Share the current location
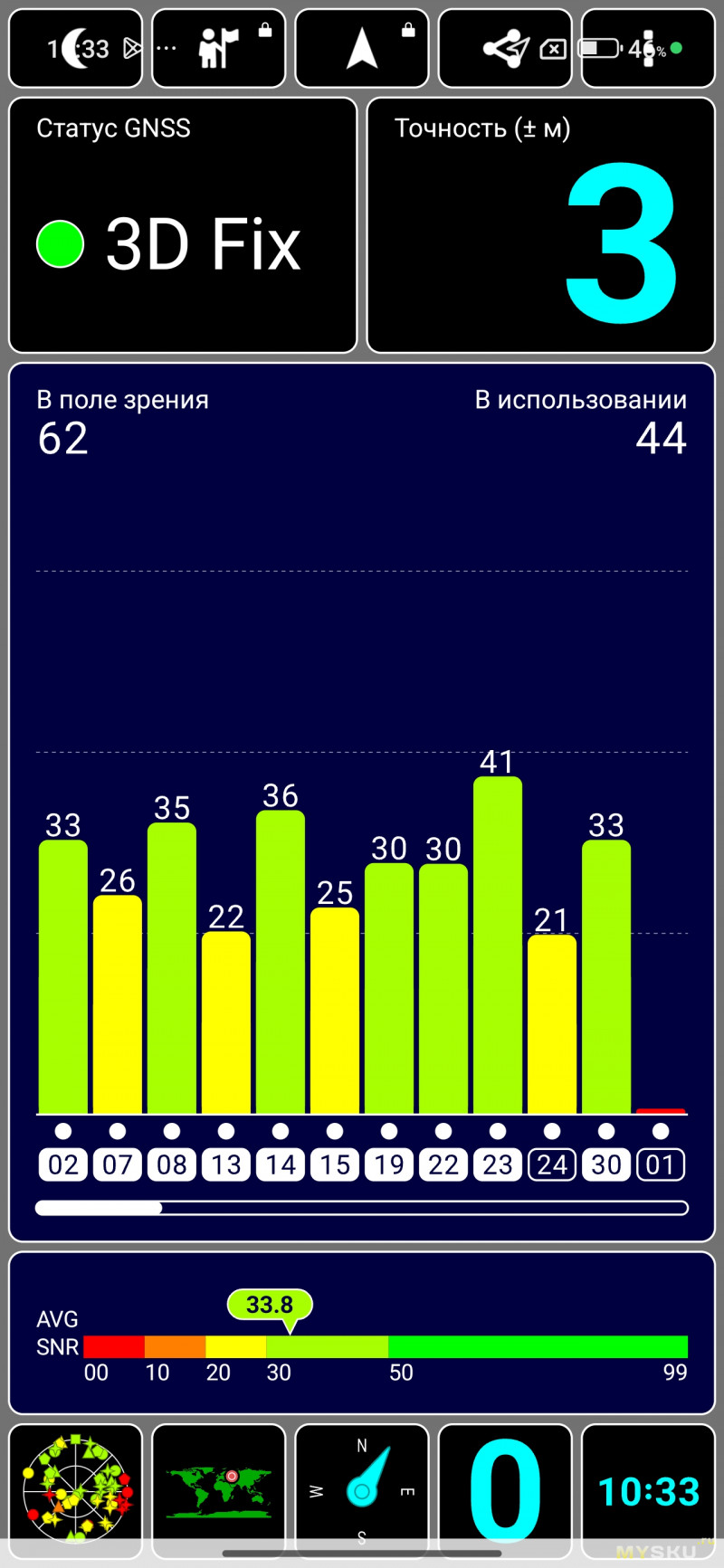 click(505, 49)
